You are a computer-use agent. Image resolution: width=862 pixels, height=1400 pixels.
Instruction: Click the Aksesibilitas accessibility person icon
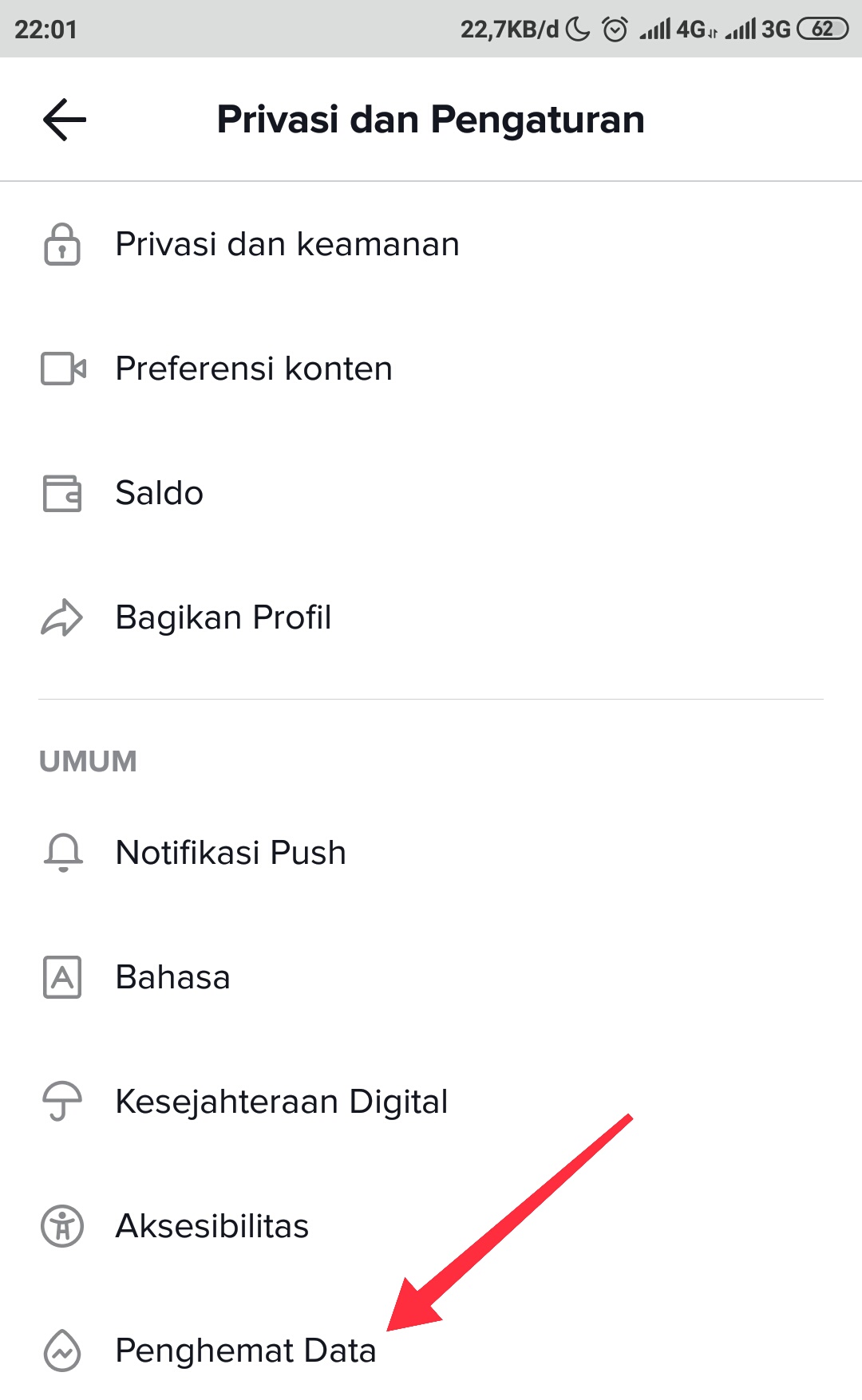pos(62,1226)
